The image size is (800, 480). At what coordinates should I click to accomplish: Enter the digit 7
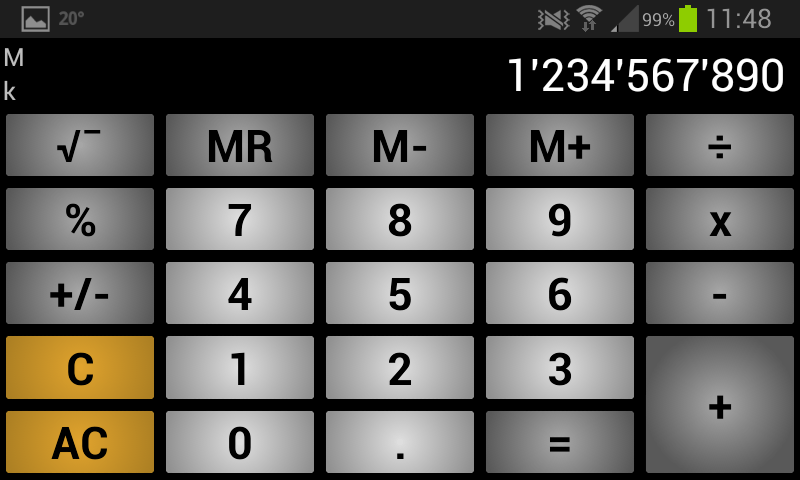click(240, 220)
